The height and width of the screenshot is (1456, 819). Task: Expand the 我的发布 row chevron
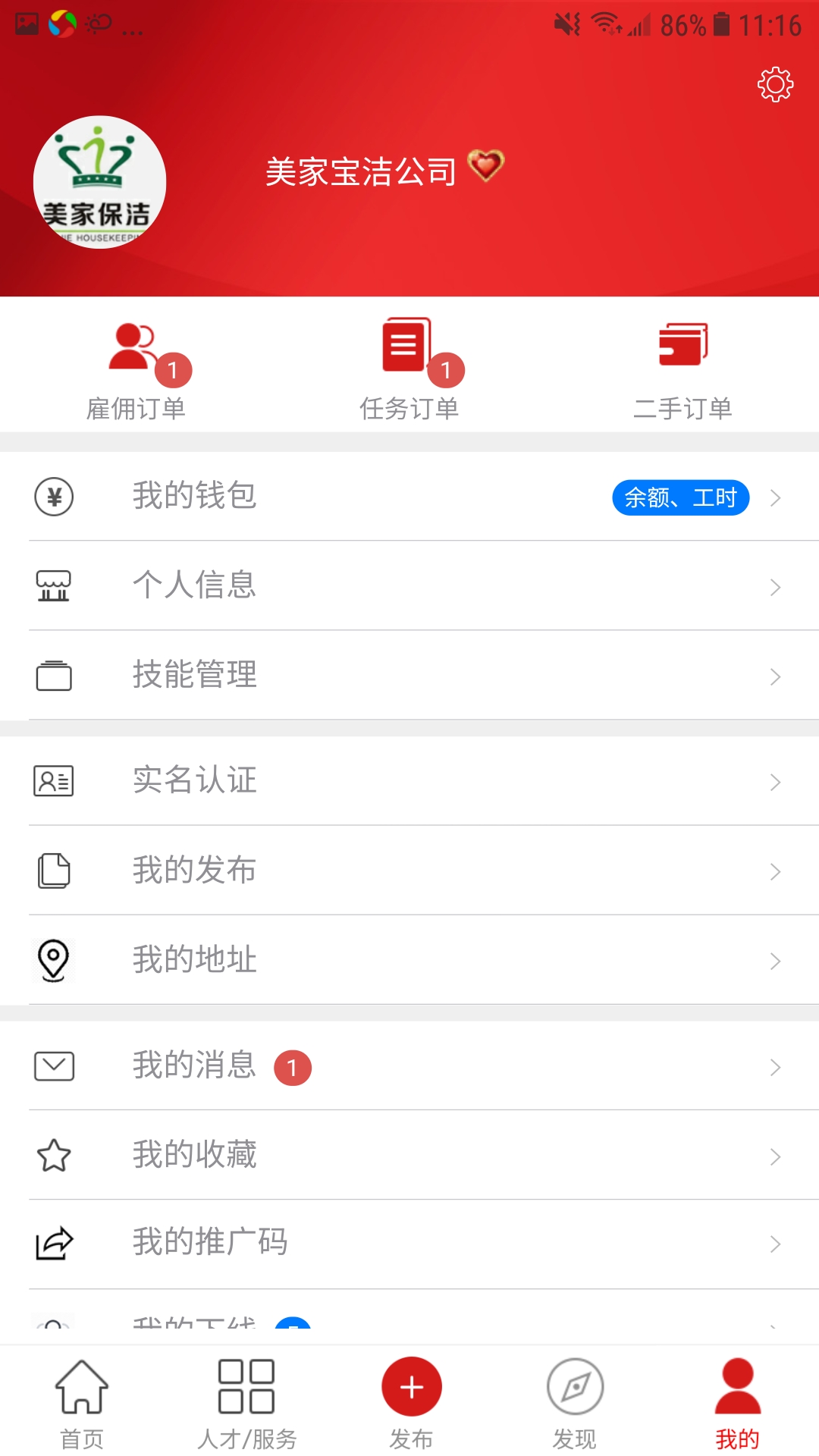click(775, 871)
